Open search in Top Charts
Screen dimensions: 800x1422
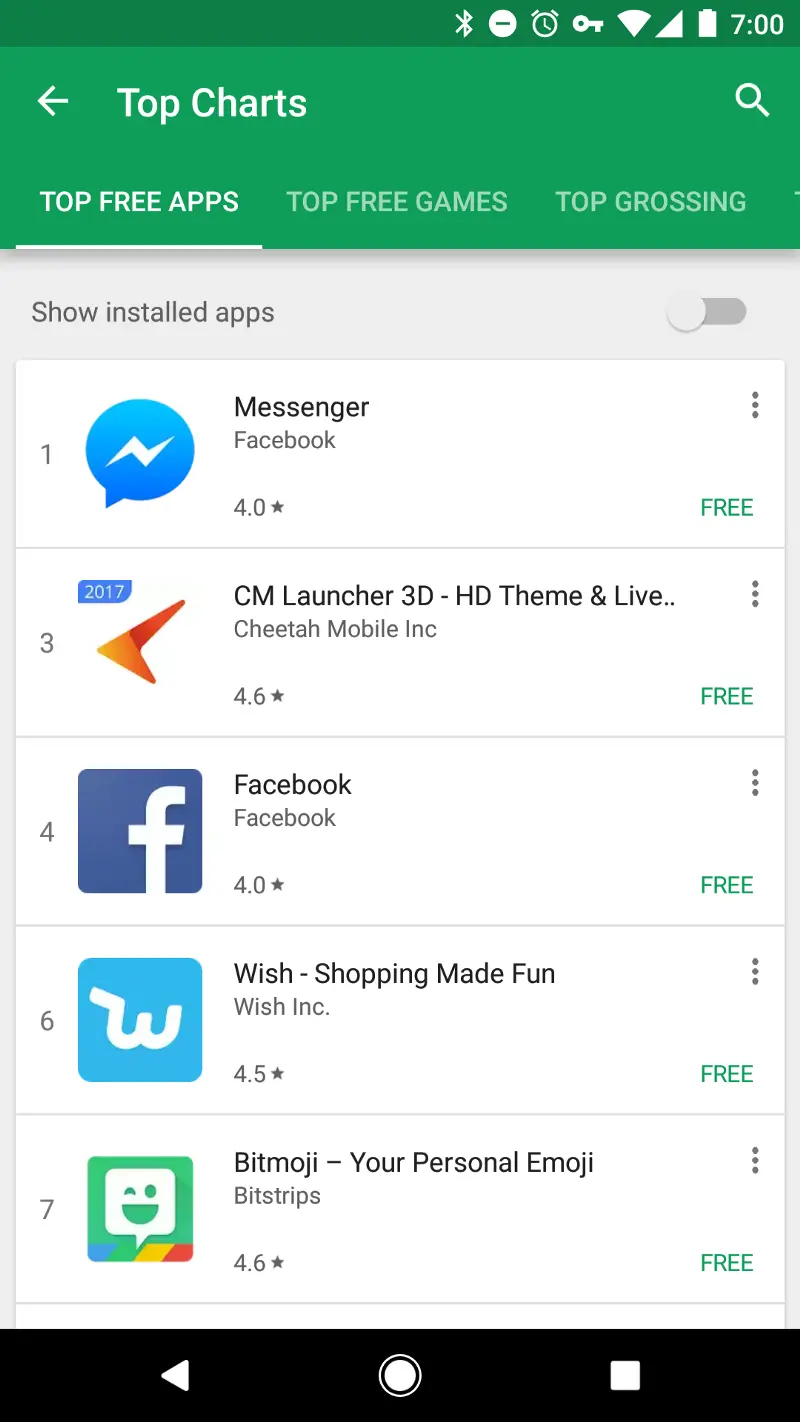(752, 101)
